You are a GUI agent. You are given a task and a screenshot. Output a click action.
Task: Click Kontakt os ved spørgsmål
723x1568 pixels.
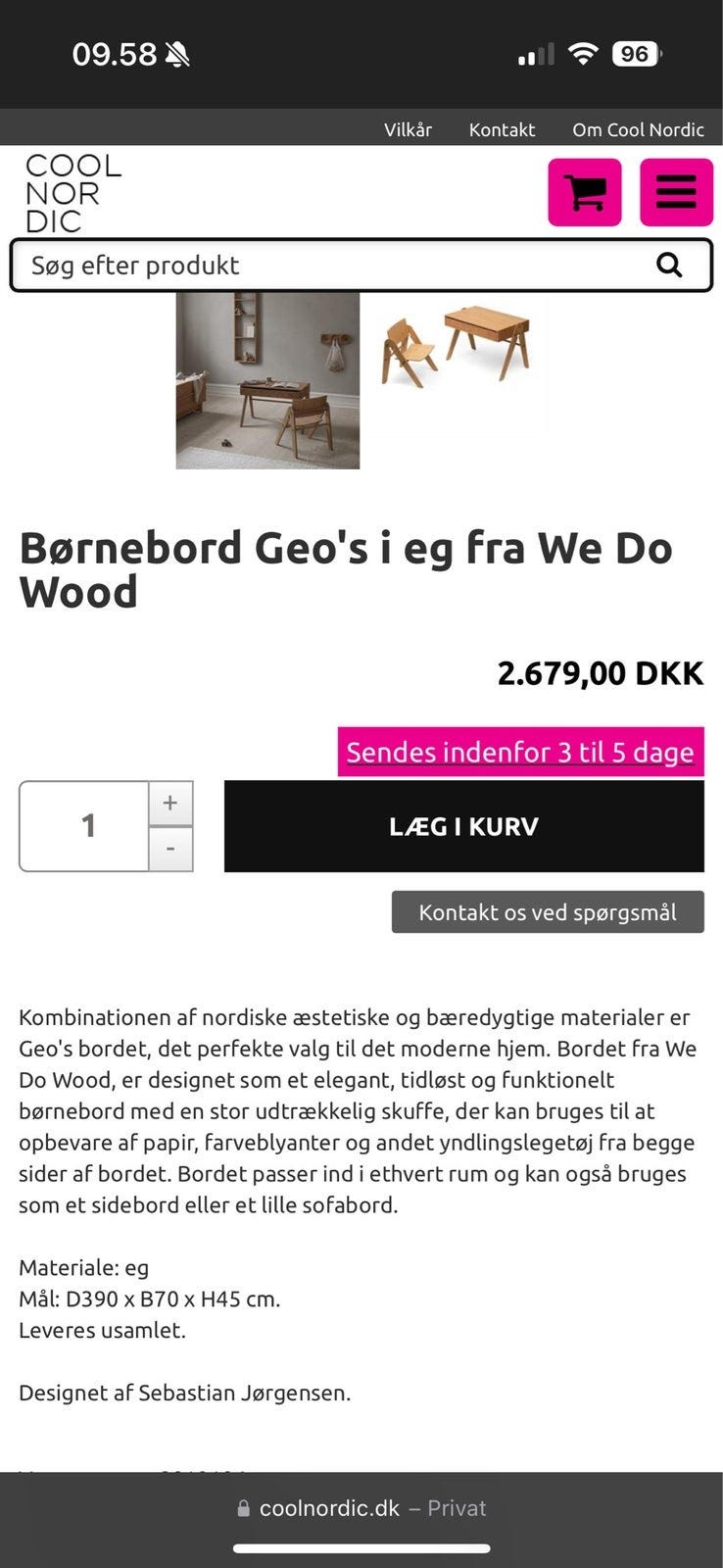pyautogui.click(x=548, y=911)
